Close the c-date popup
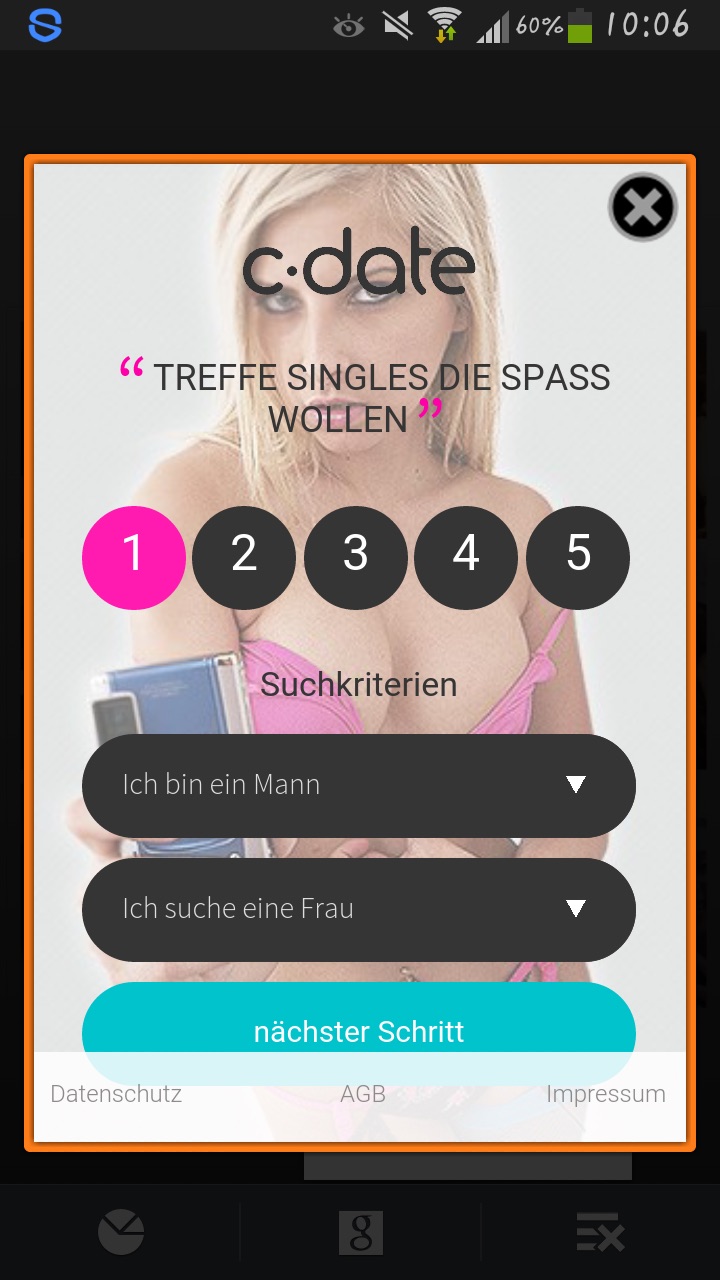Viewport: 720px width, 1280px height. pos(643,208)
